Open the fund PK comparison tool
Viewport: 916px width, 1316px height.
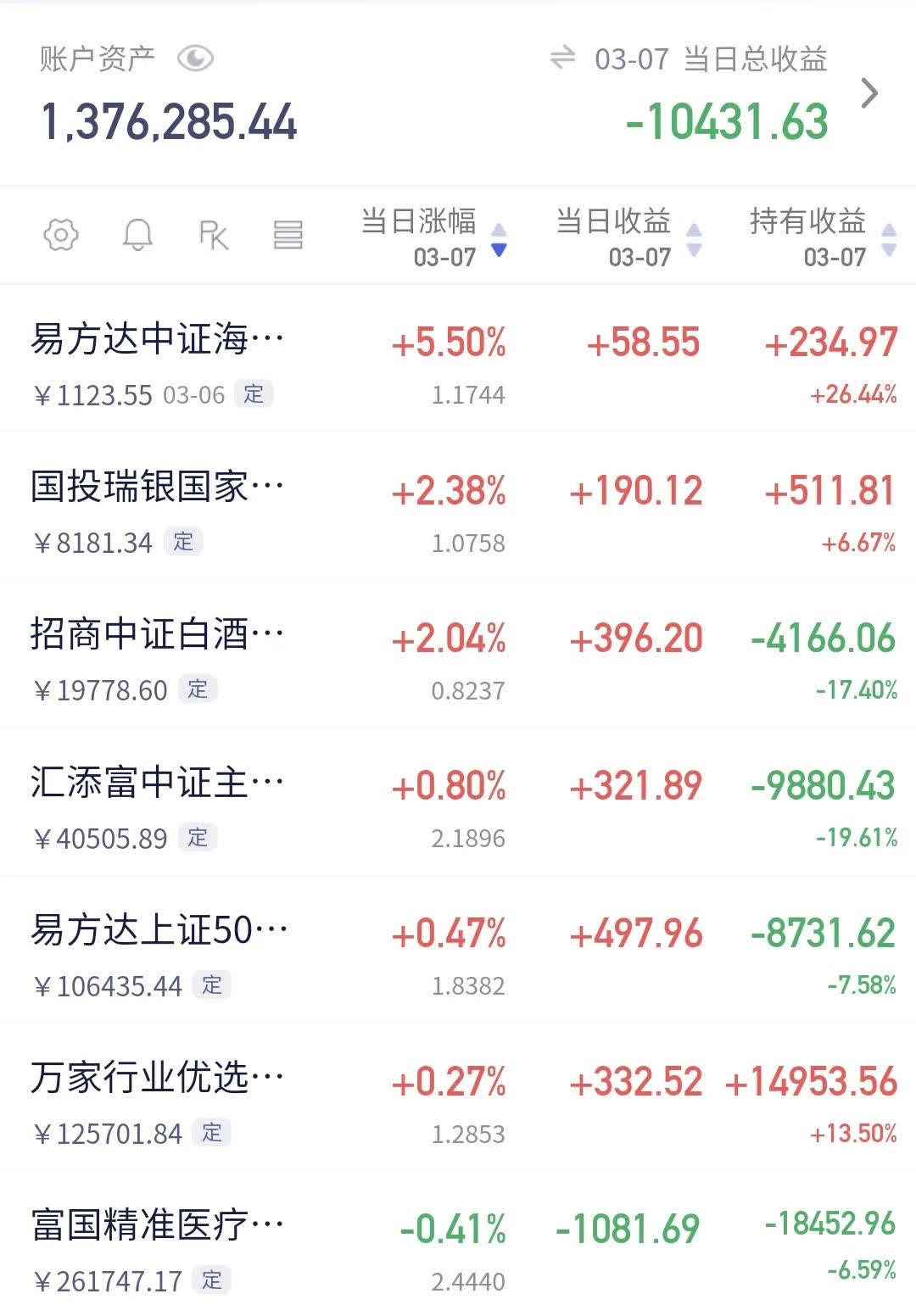coord(214,236)
